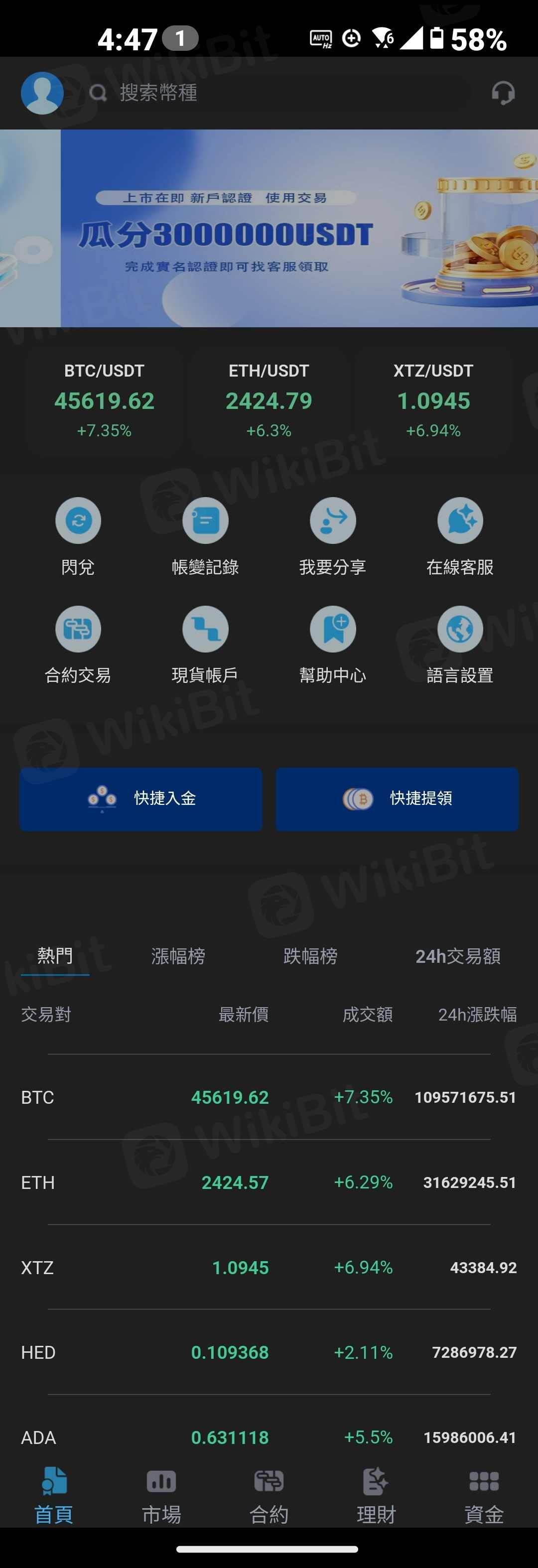538x1568 pixels.
Task: Open the ETH row in the list
Action: coord(269,1182)
